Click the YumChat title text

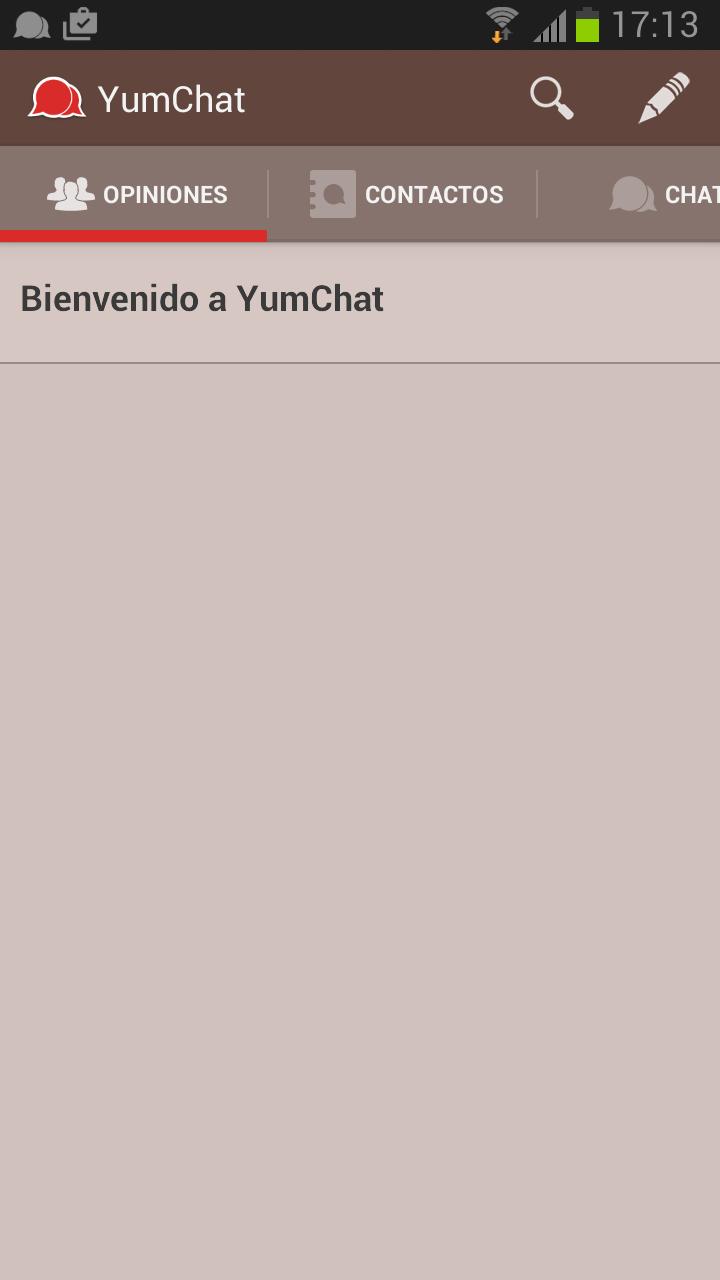(x=171, y=97)
